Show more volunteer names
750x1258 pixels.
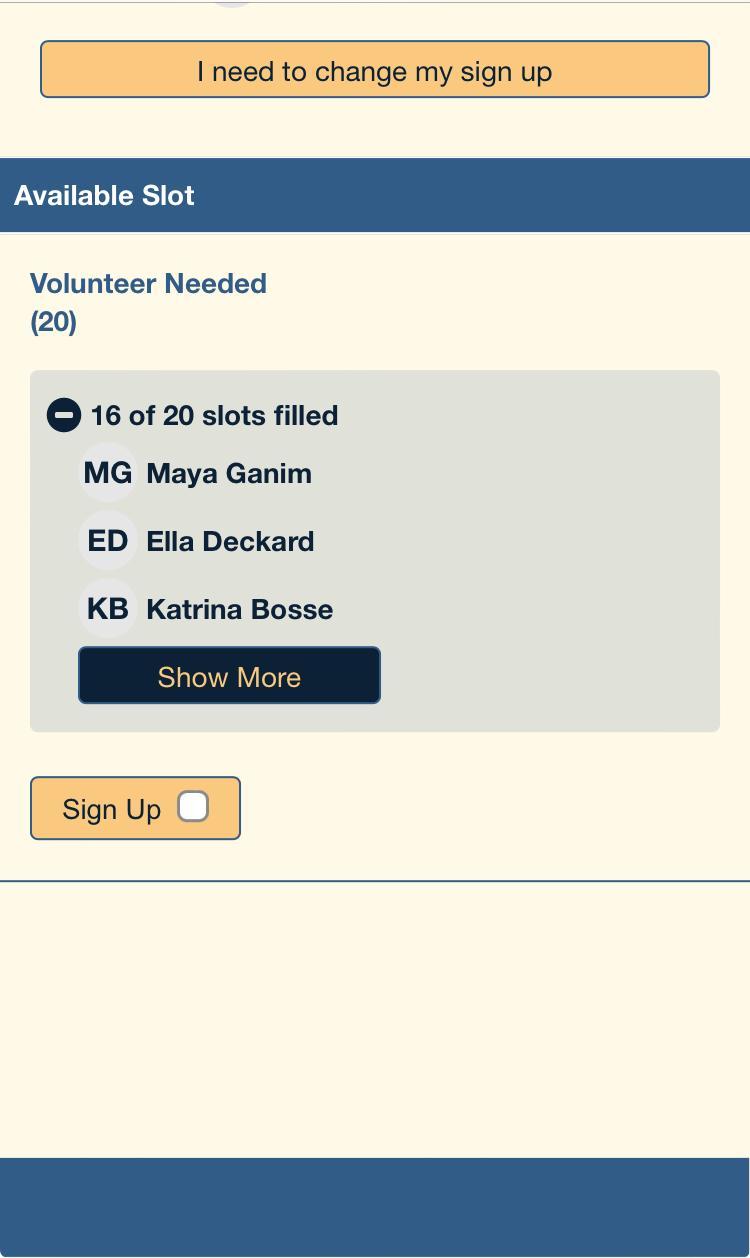coord(229,676)
